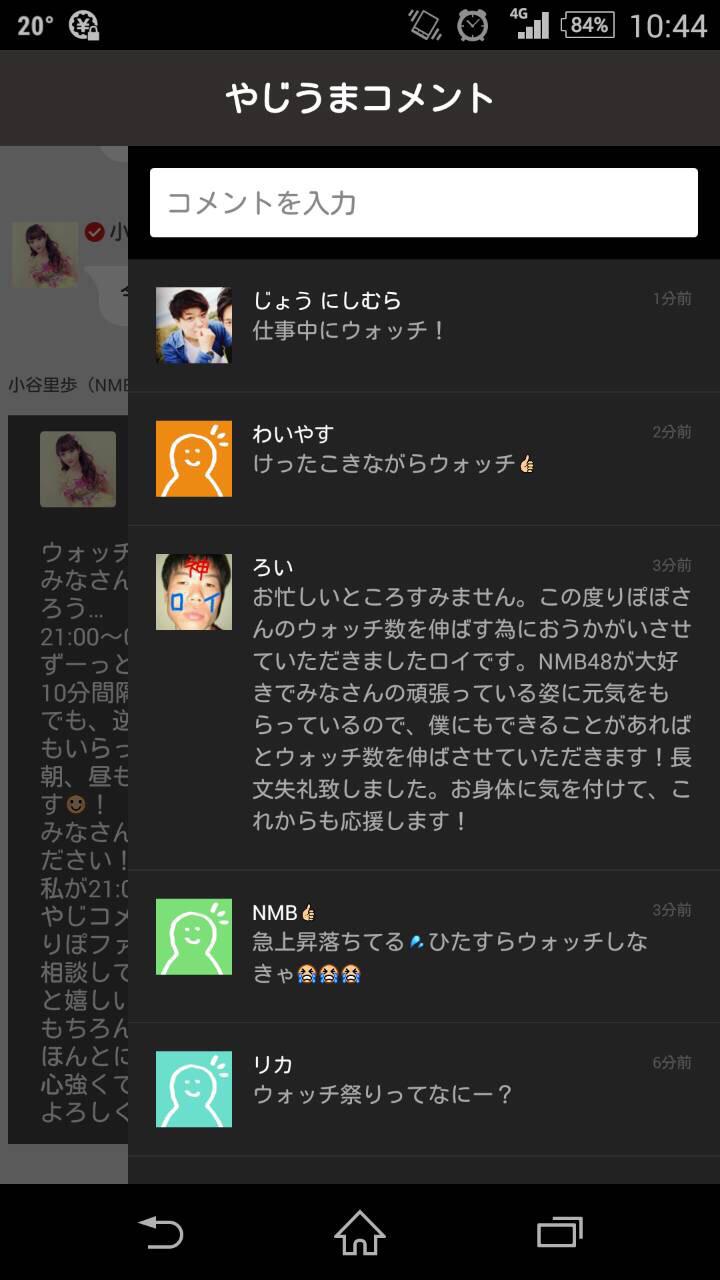Select the やじうまコメント title bar
This screenshot has width=720, height=1280.
[360, 98]
